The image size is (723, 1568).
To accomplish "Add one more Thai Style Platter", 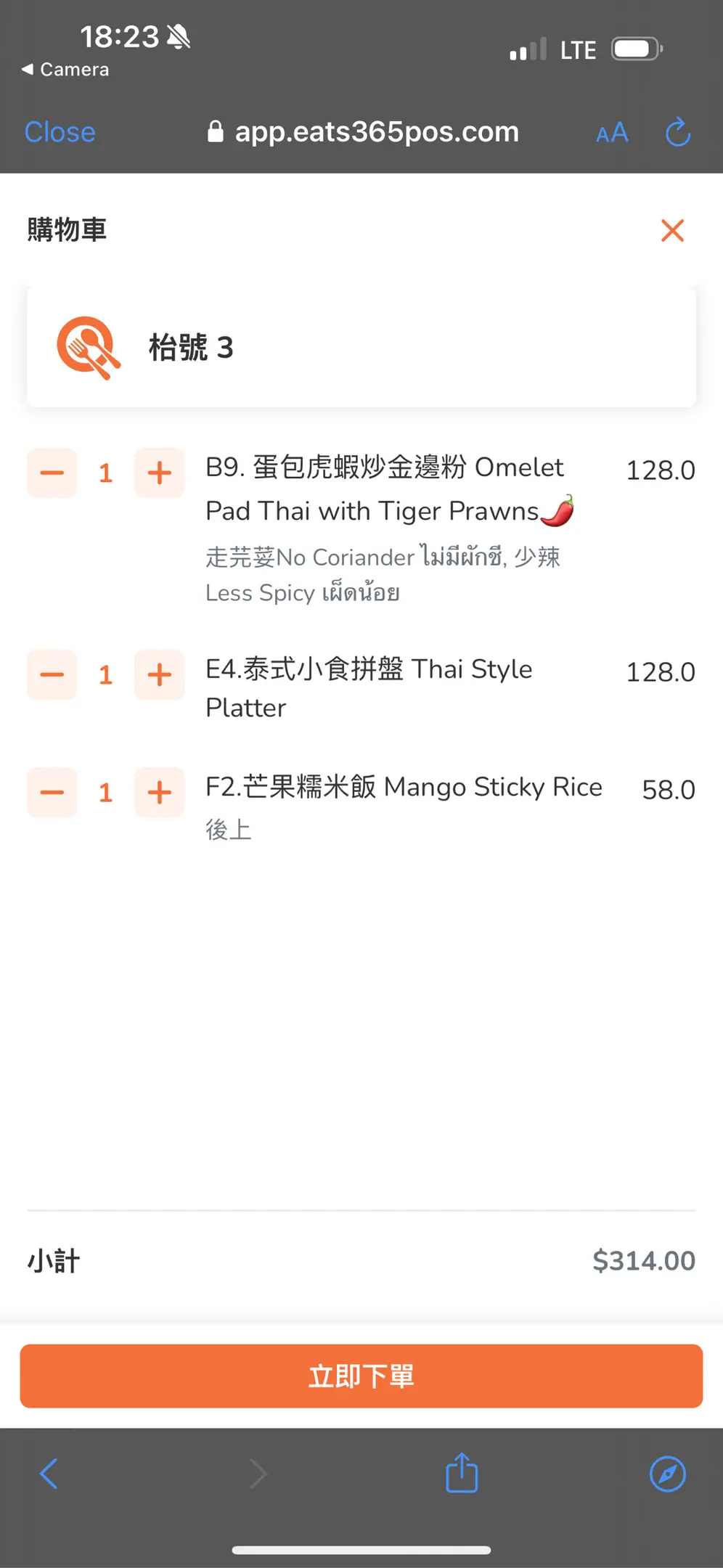I will point(160,675).
